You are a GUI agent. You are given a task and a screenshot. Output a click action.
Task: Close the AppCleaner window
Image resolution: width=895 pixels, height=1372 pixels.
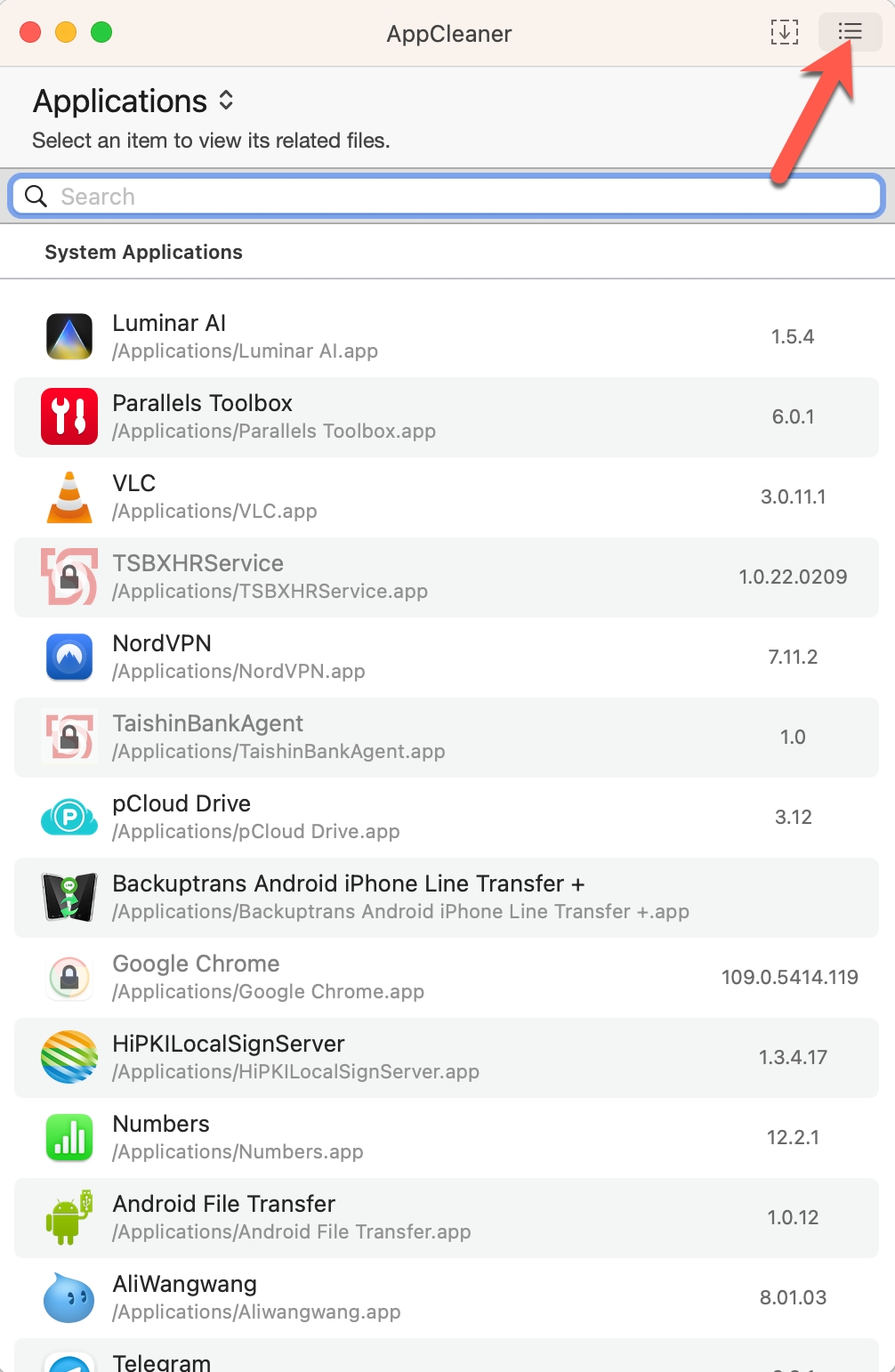(x=30, y=33)
